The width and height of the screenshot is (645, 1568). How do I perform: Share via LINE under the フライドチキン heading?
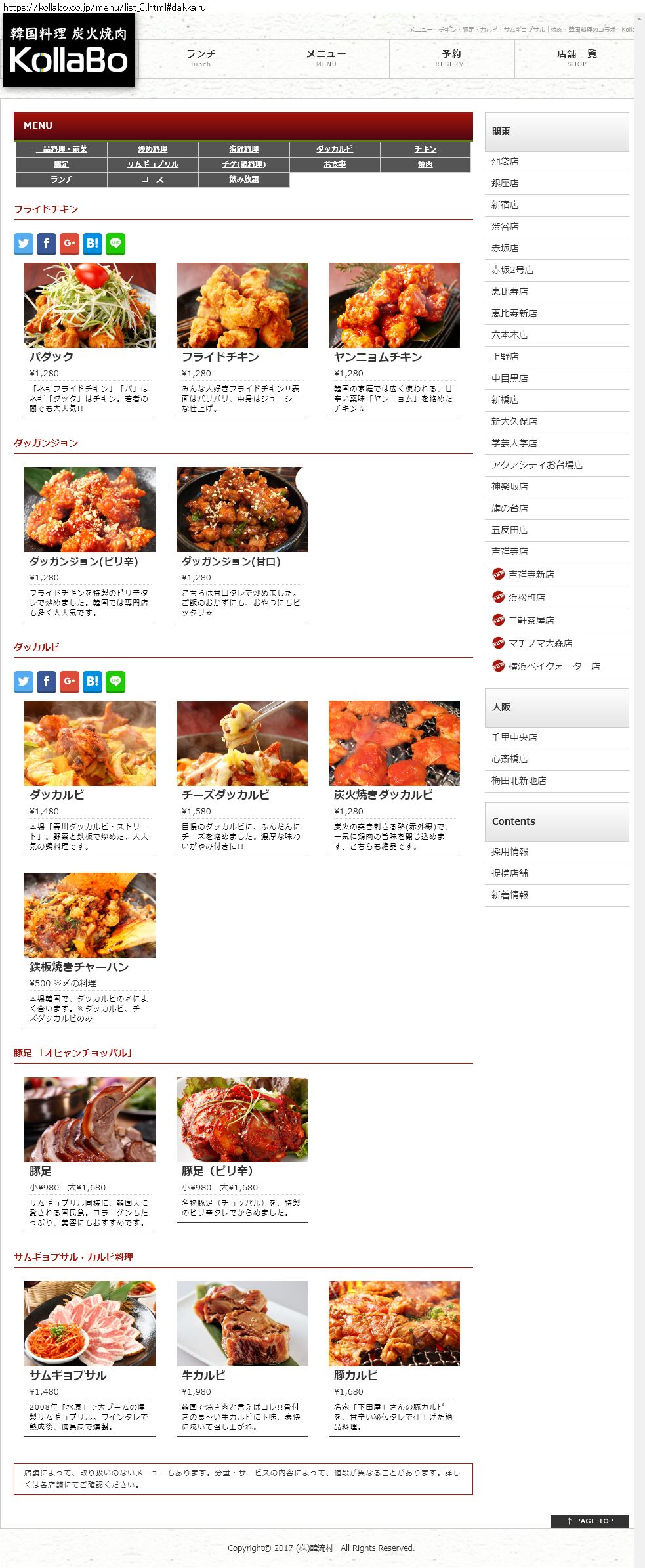point(115,244)
